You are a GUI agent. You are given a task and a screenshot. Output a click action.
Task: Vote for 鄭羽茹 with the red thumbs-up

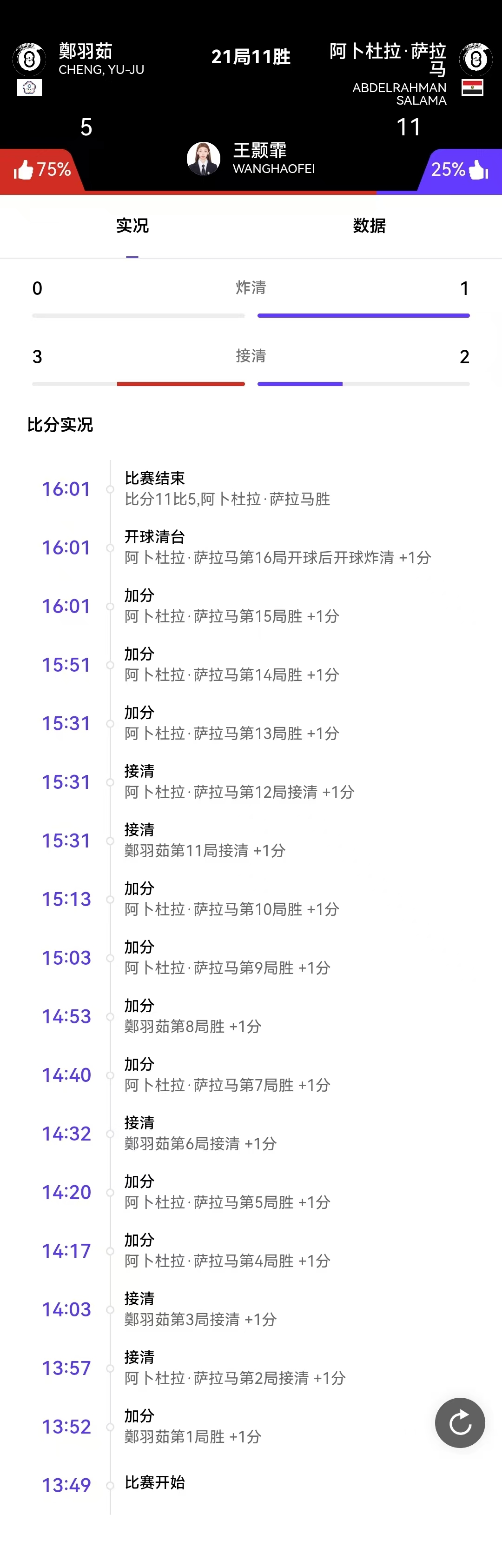[x=24, y=170]
